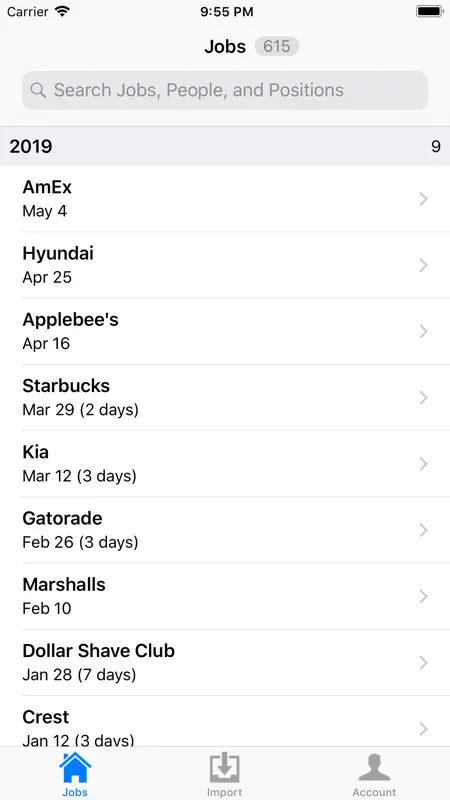Tap the Search Jobs, People, and Positions field
450x800 pixels.
pos(224,90)
